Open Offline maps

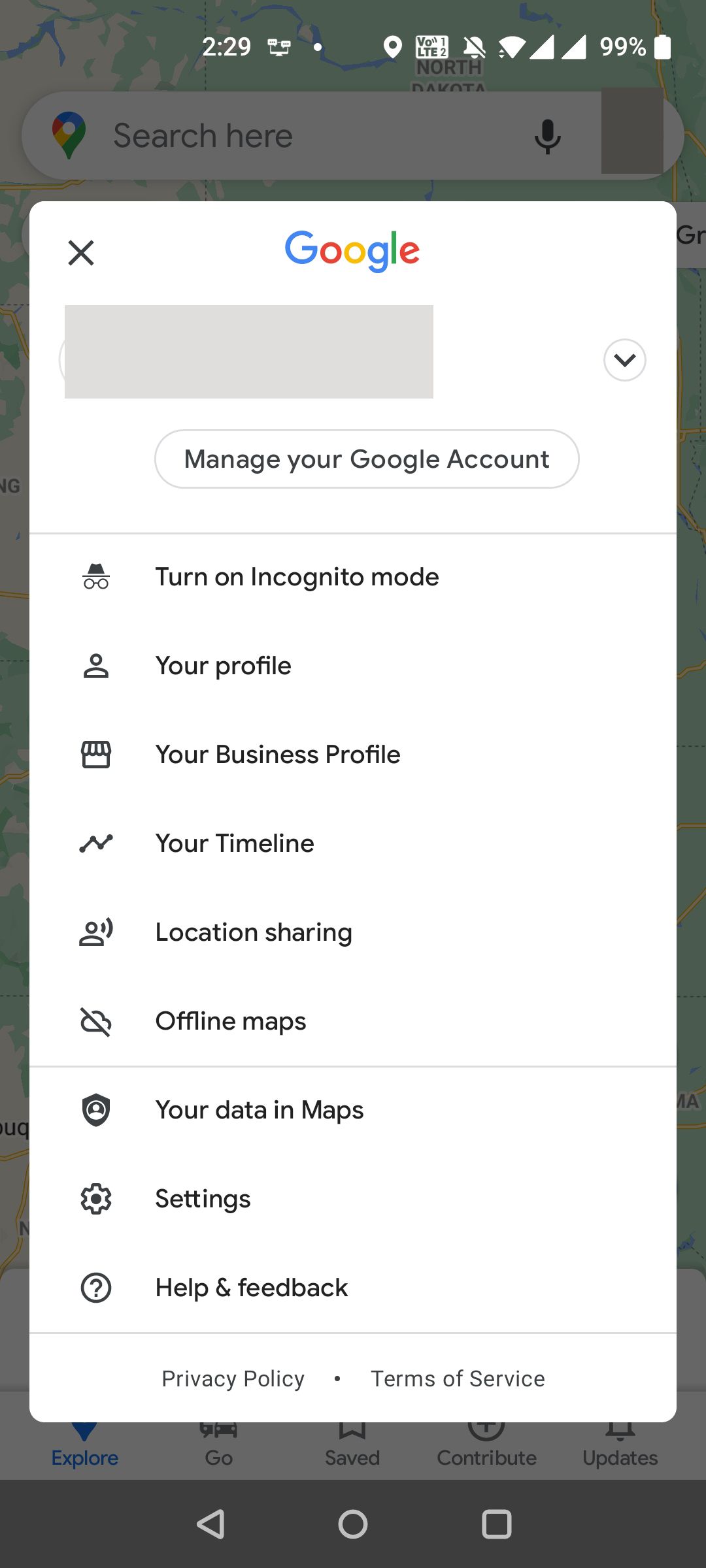tap(230, 1021)
